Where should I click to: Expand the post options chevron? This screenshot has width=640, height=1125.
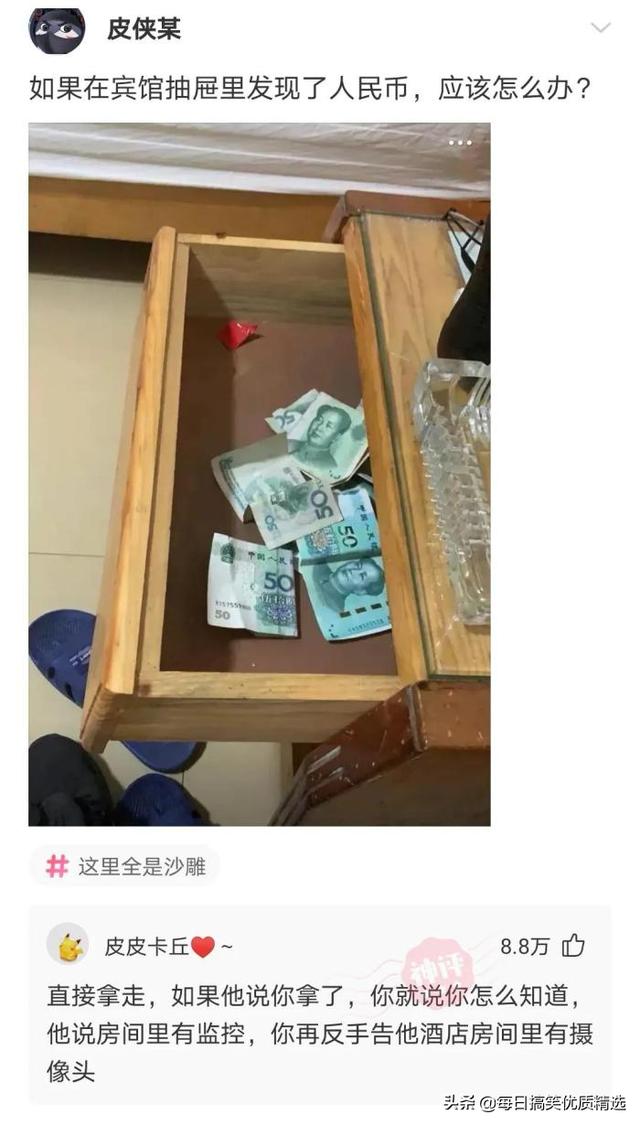[x=600, y=28]
